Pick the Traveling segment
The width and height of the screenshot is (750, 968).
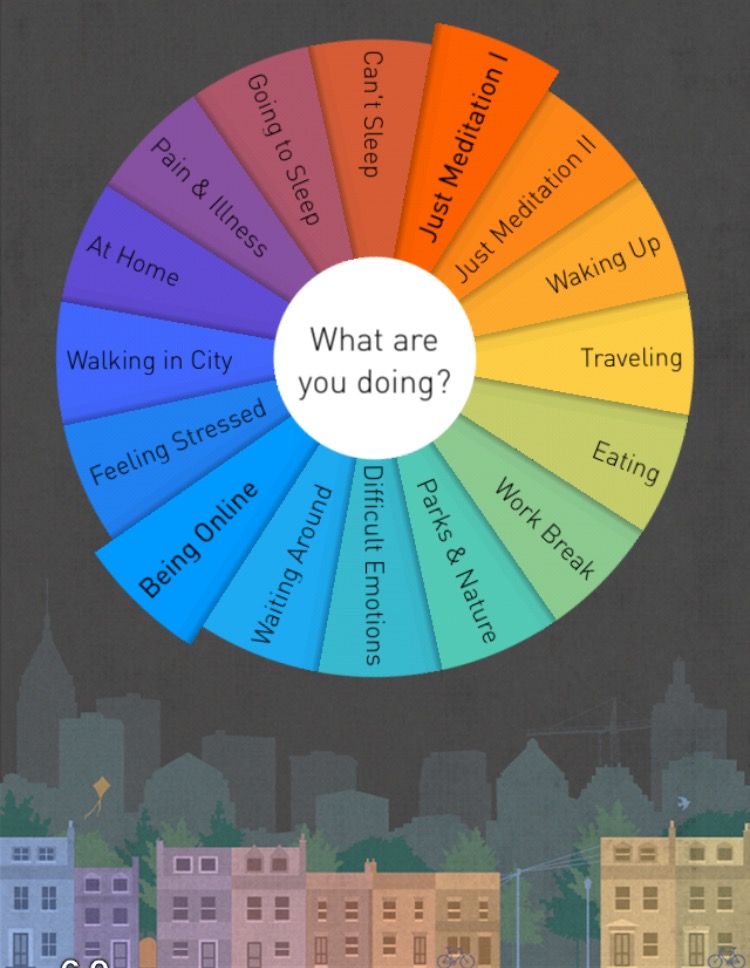[x=631, y=357]
